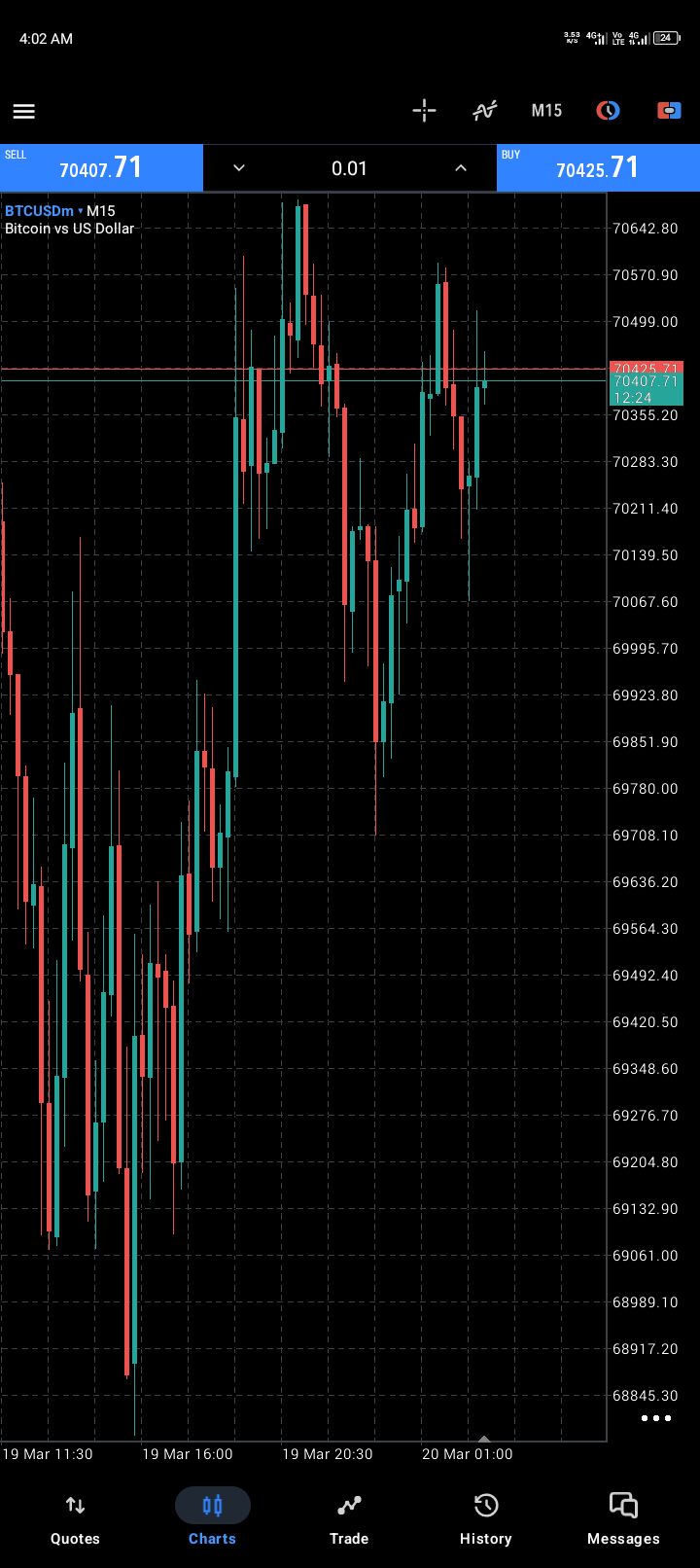Decrease the 0.01 lot volume
700x1568 pixels.
tap(239, 167)
